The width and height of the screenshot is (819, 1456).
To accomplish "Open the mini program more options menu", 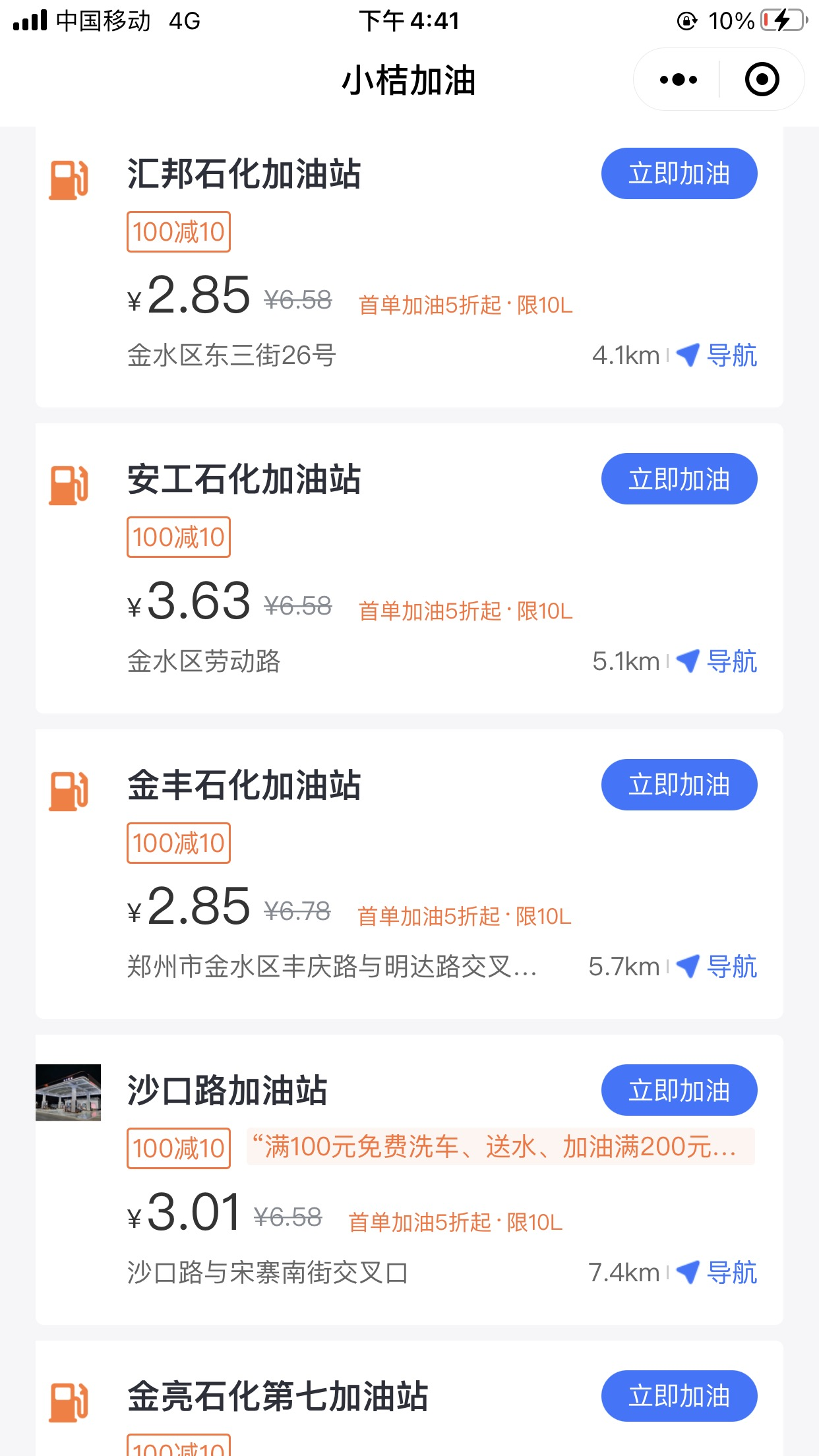I will click(x=678, y=80).
